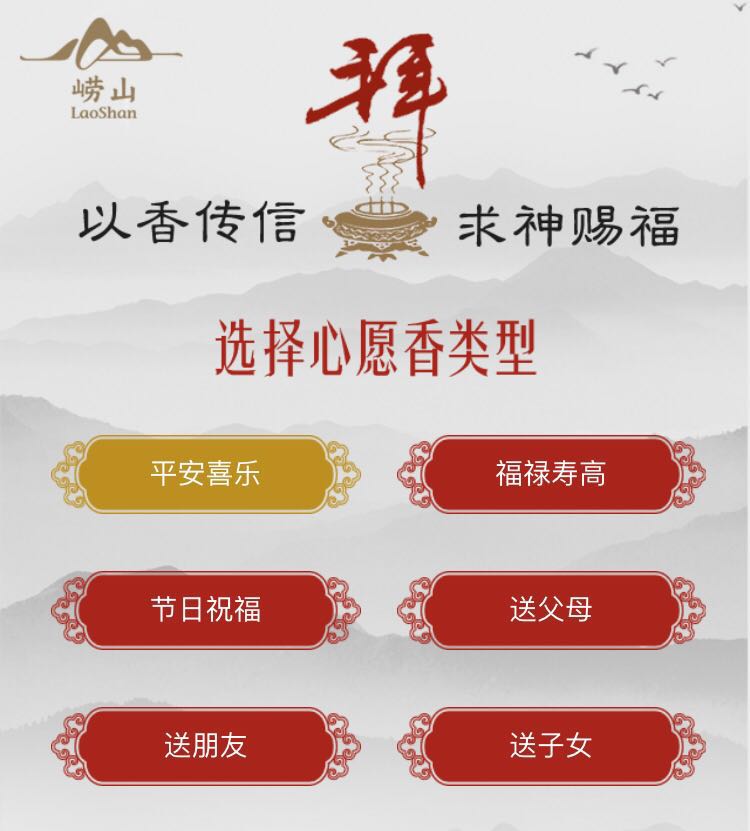Viewport: 750px width, 831px height.
Task: Choose the 福禄寿高 wish option
Action: click(x=550, y=474)
